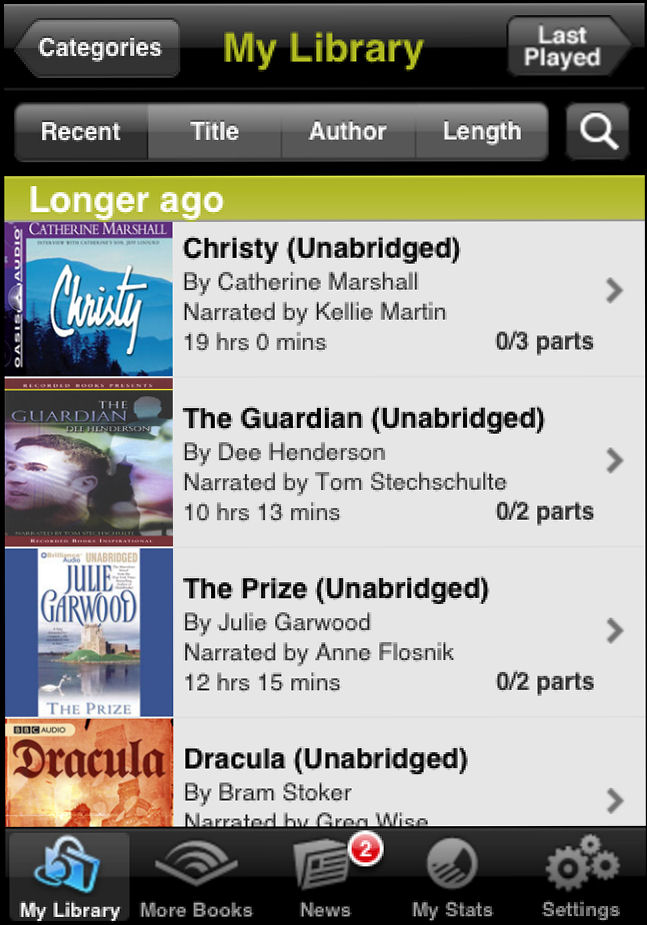Switch to the My Library tab
Viewport: 647px width, 925px height.
click(x=69, y=877)
